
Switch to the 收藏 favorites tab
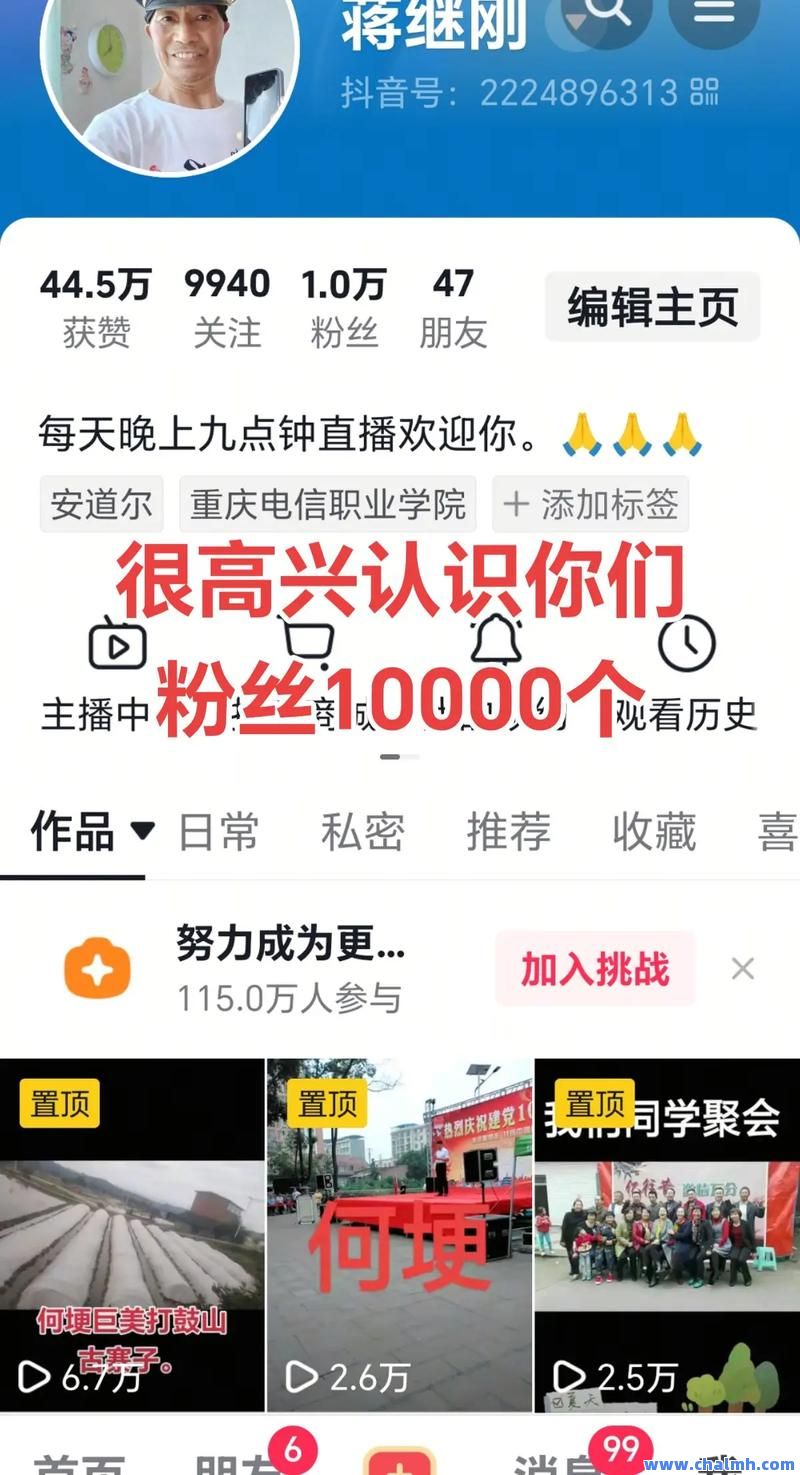(654, 832)
